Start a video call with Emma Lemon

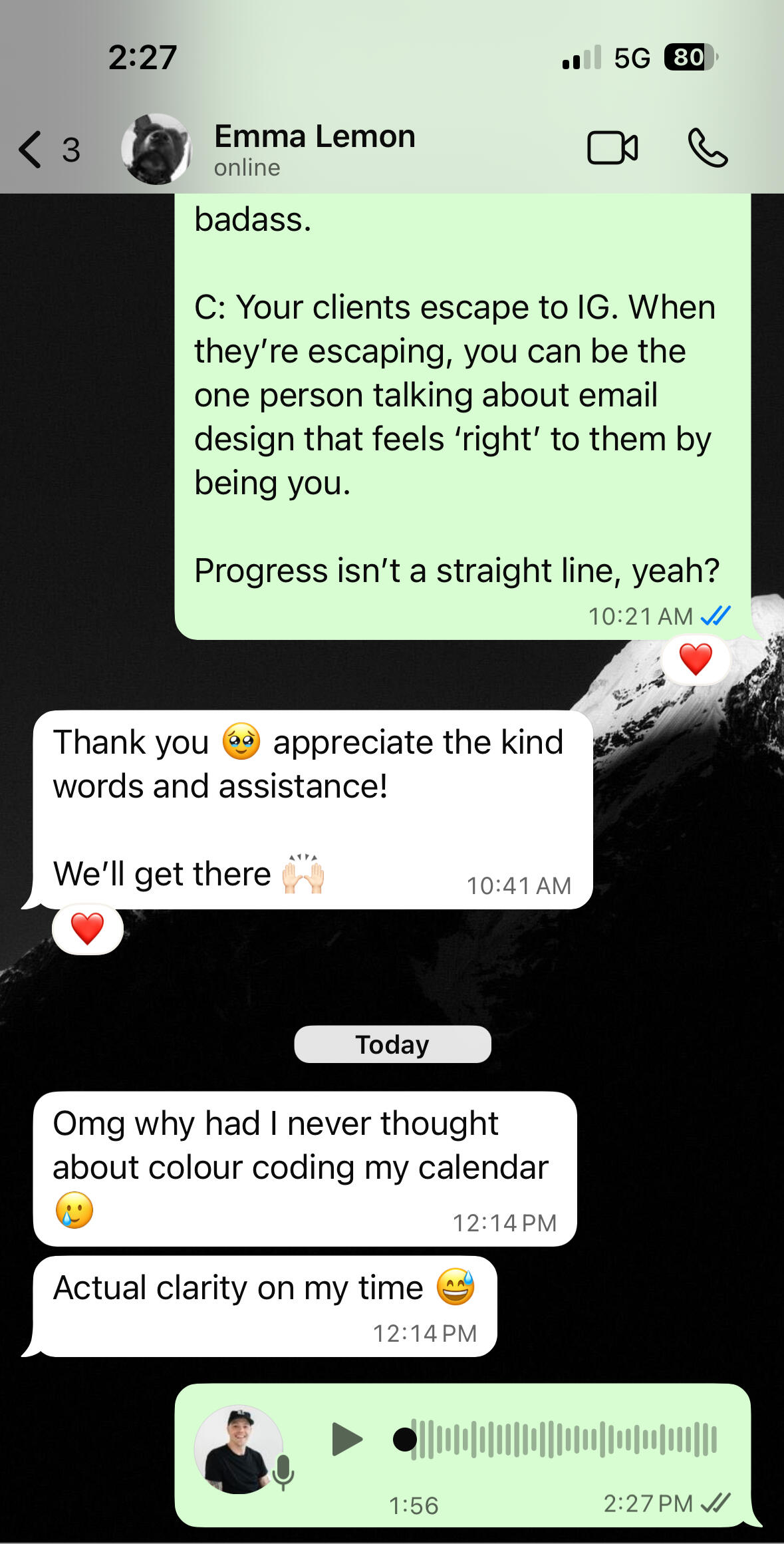[612, 148]
